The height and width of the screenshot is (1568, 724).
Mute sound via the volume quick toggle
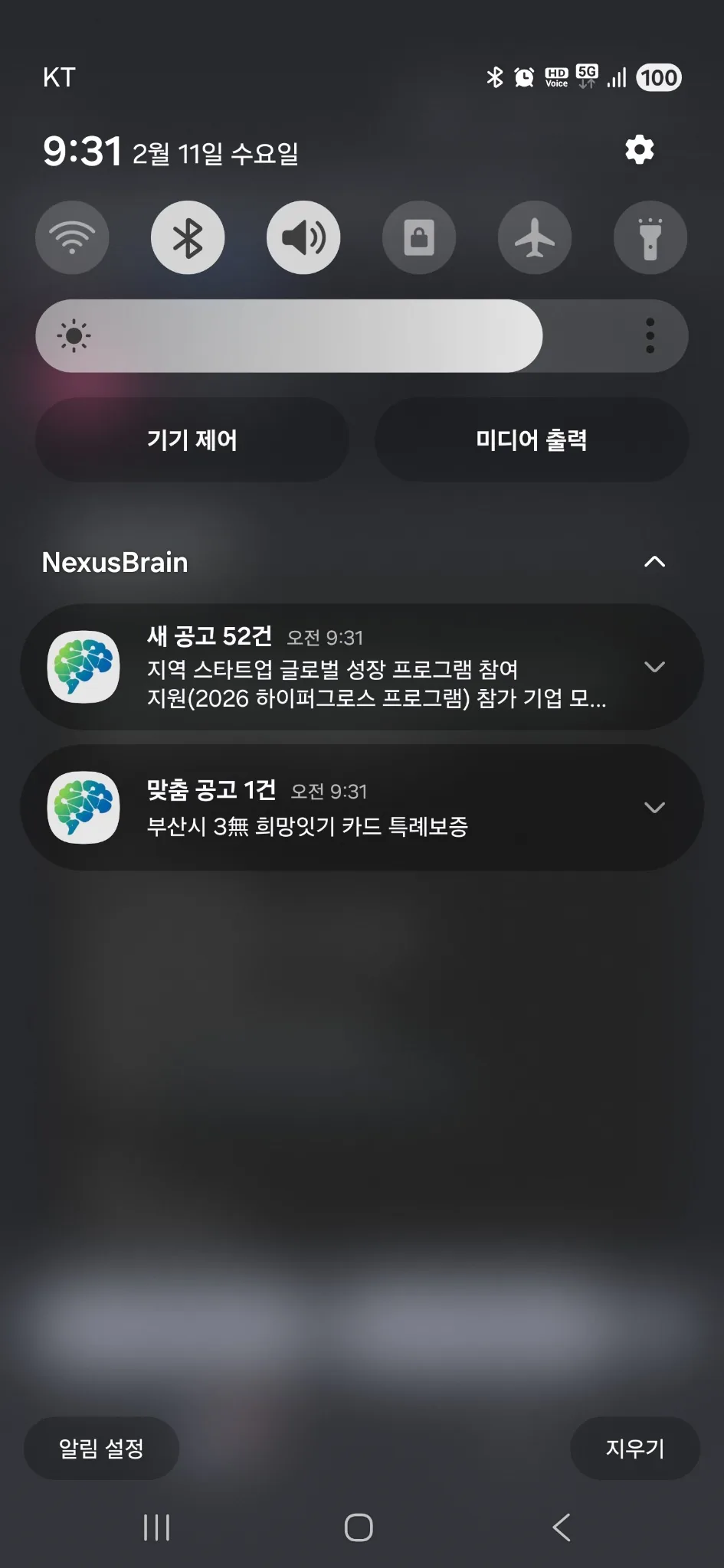303,237
